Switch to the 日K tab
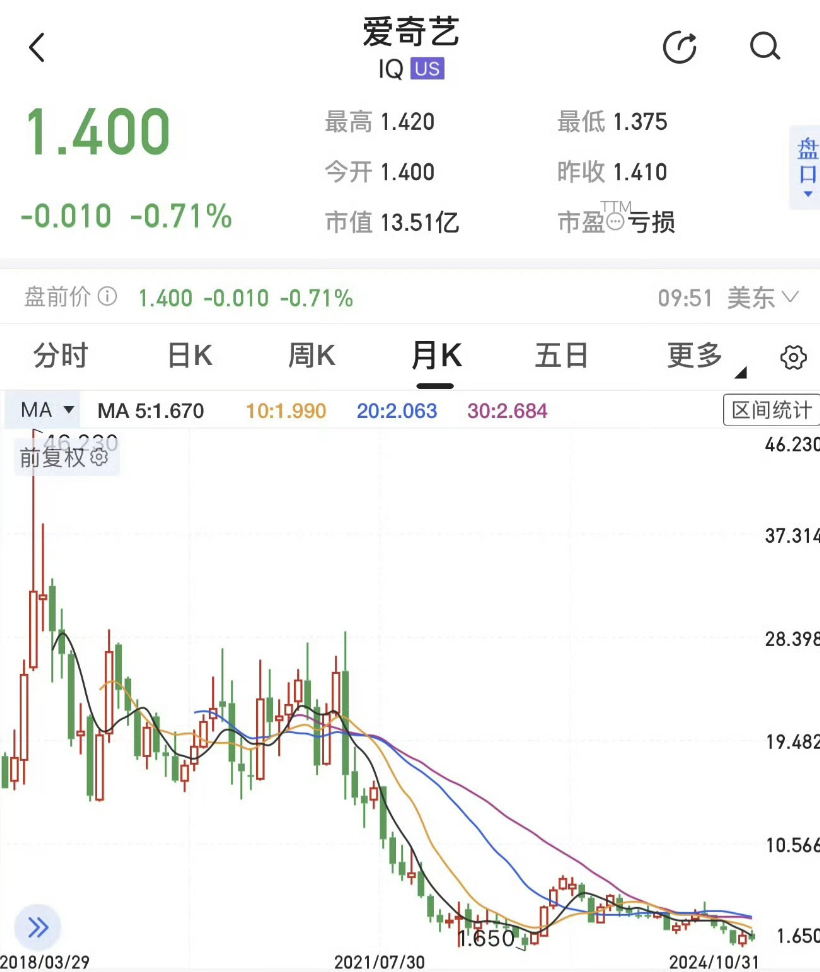The image size is (820, 972). point(190,355)
